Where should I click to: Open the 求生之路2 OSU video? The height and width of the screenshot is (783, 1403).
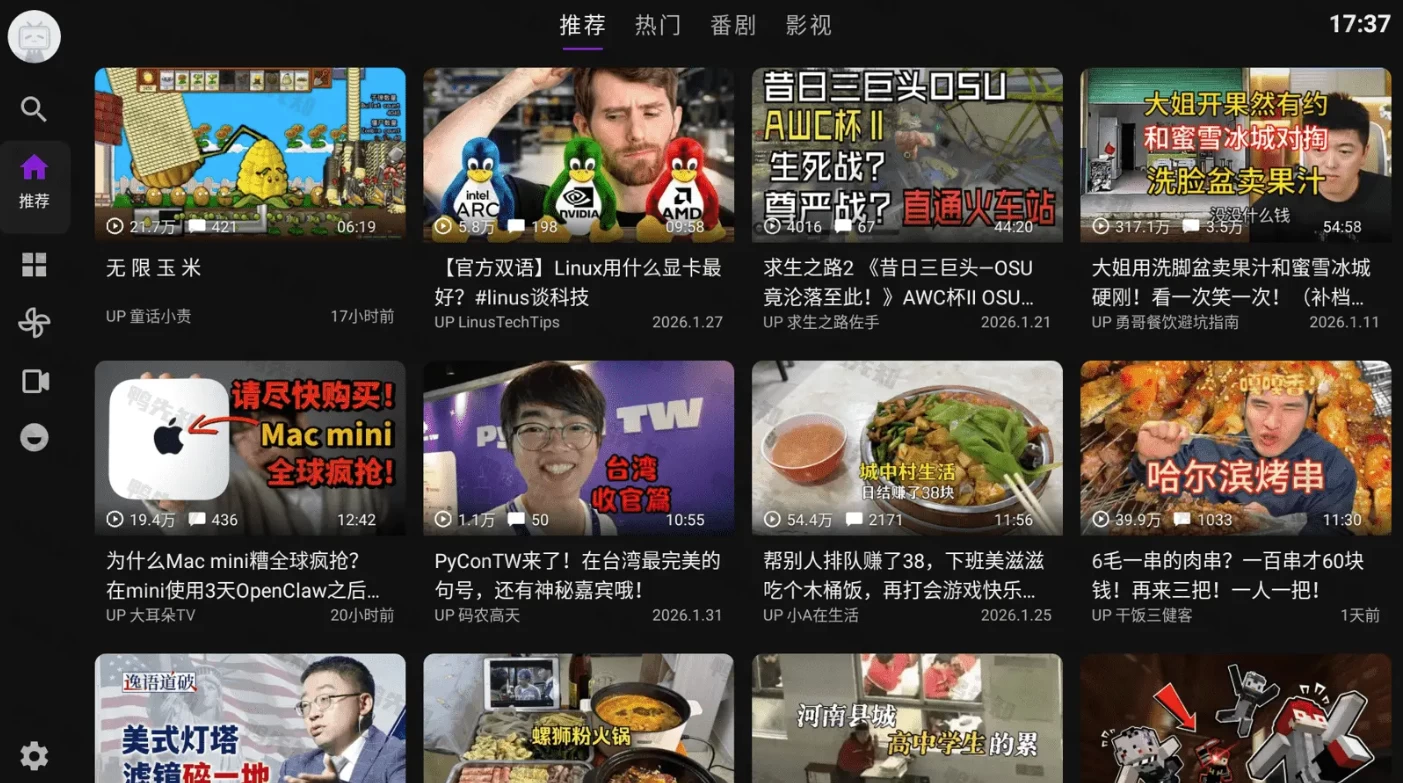point(907,155)
